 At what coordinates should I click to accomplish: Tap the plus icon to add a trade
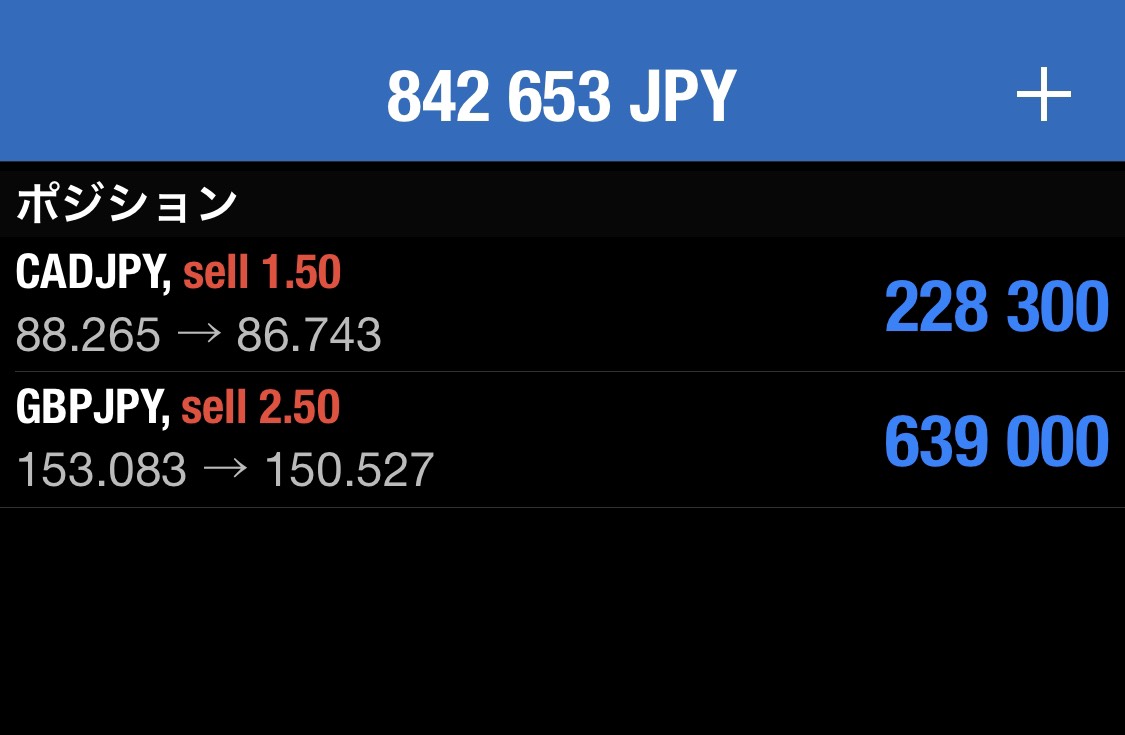coord(1043,96)
